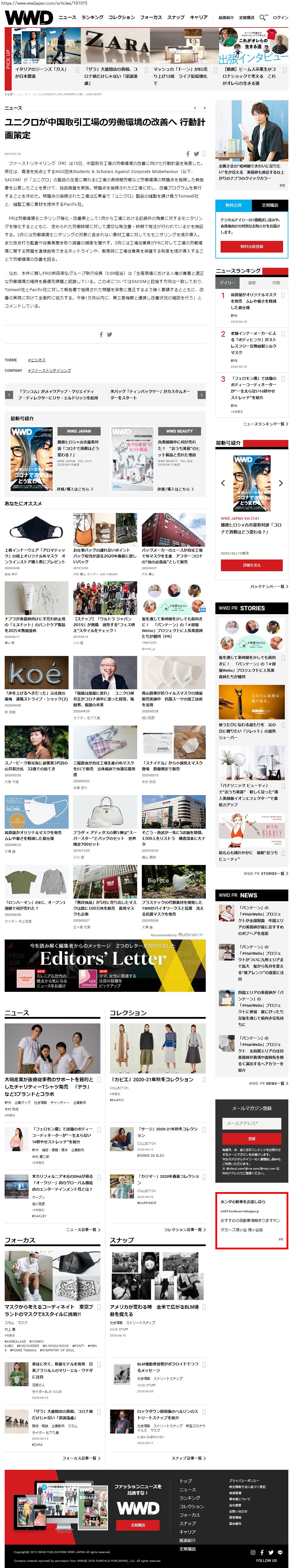Image resolution: width=293 pixels, height=1568 pixels.
Task: Switch to the 定期購読 subscription tab
Action: coord(270,205)
